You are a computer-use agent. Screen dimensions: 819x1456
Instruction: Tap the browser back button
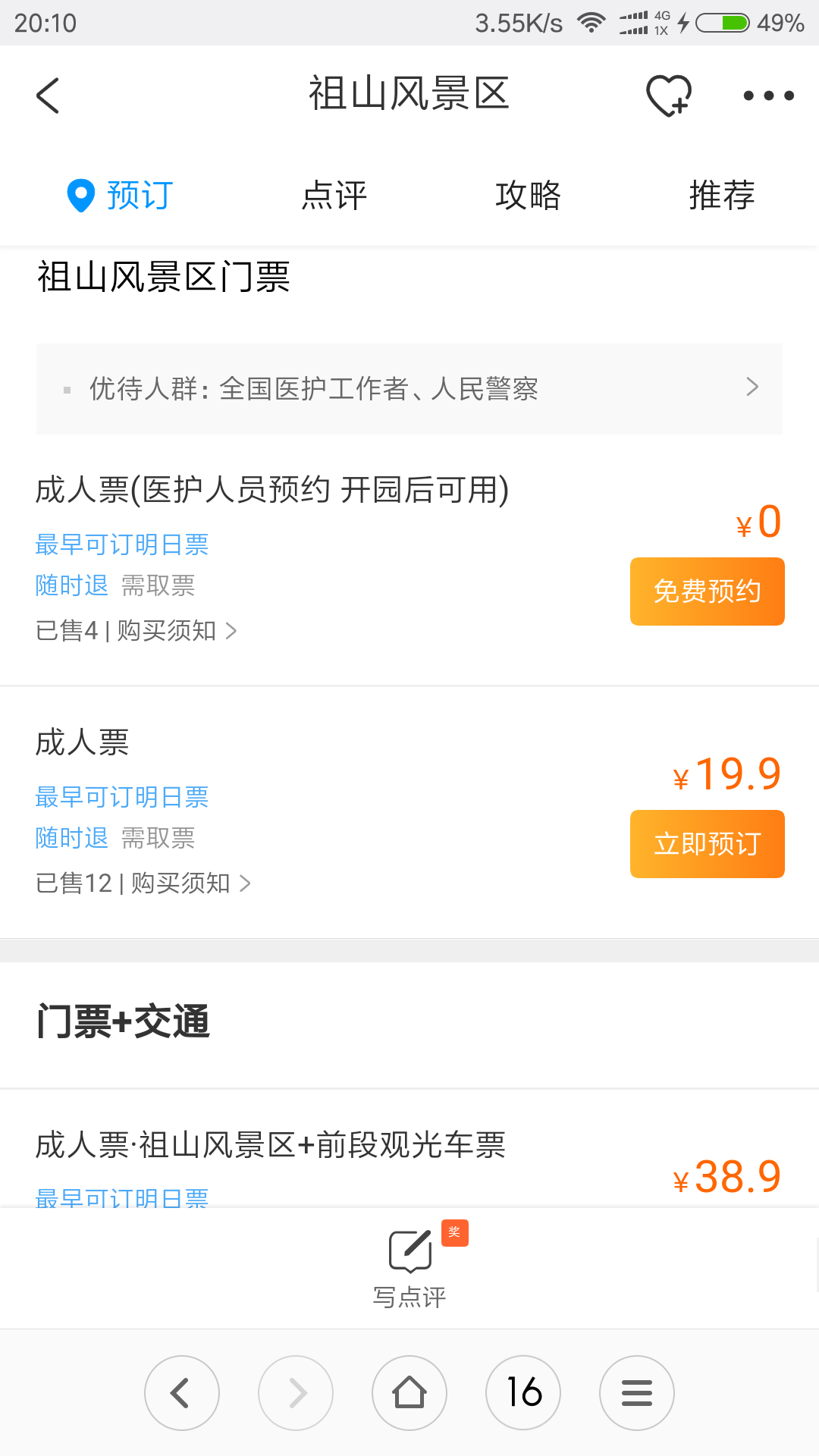click(x=182, y=1393)
